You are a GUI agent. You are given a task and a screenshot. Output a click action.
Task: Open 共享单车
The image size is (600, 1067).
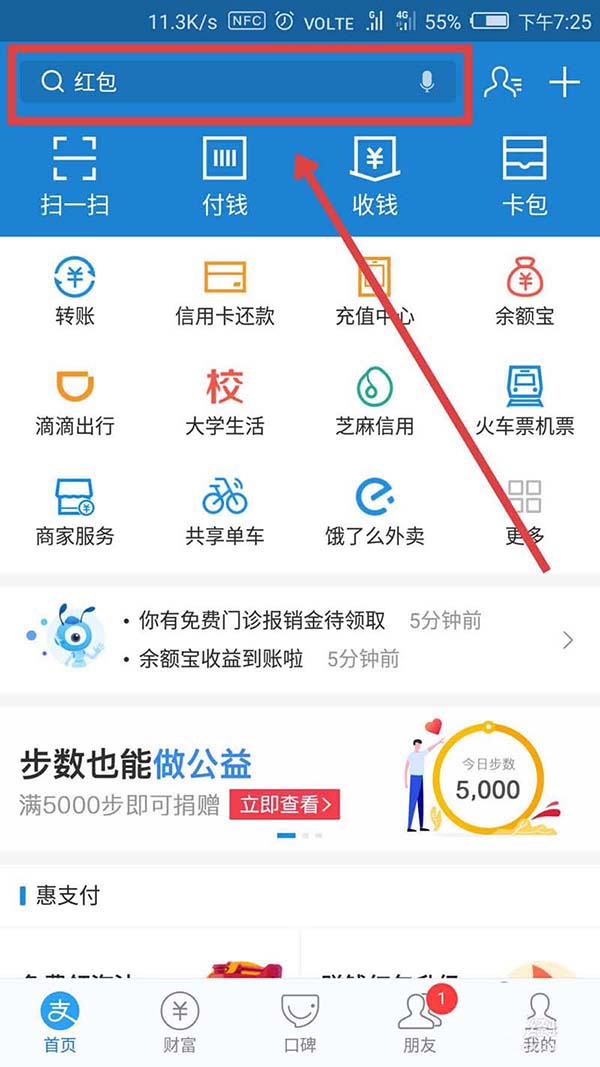pos(225,511)
